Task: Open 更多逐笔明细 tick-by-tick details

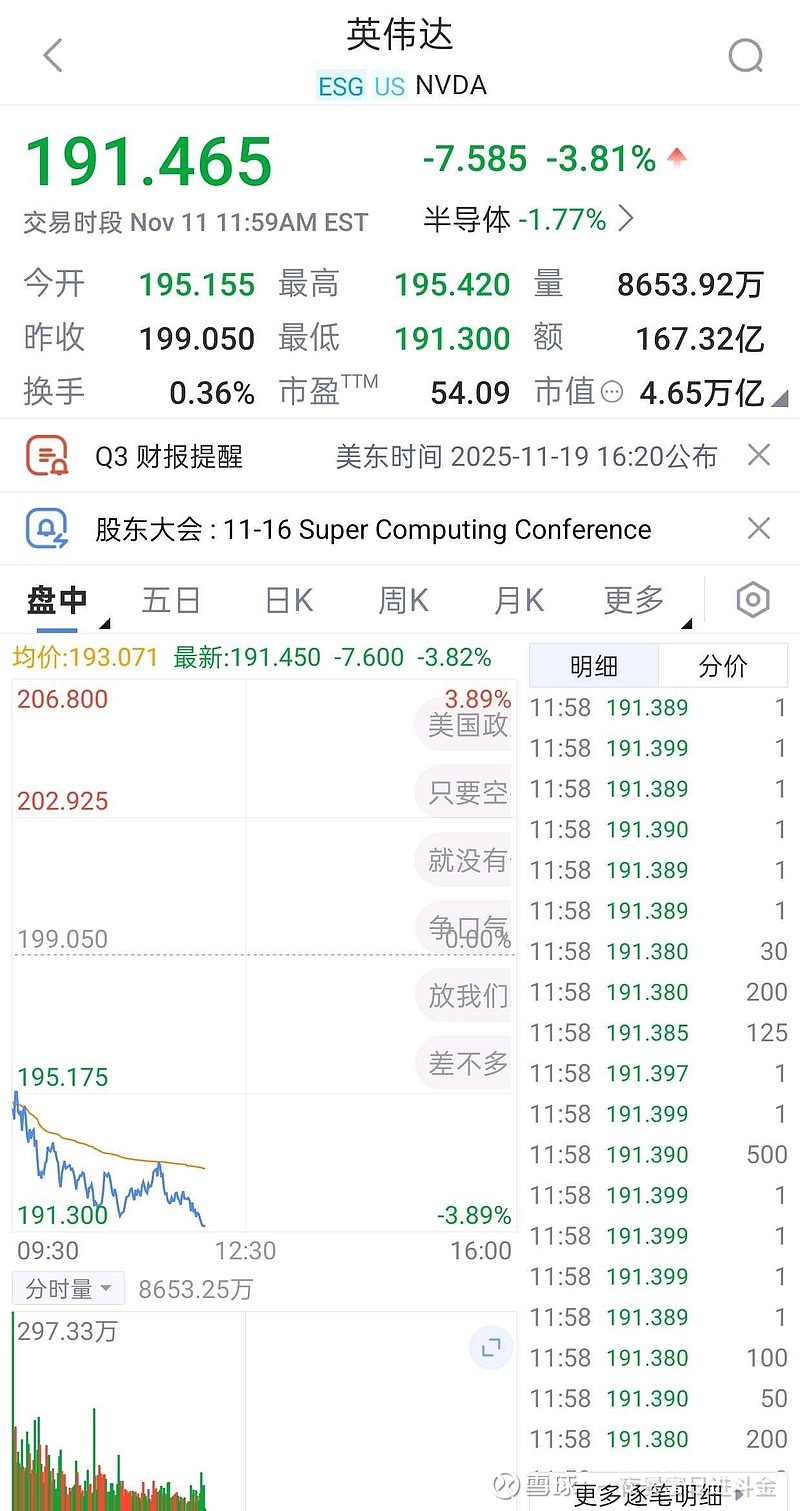Action: pos(650,1494)
